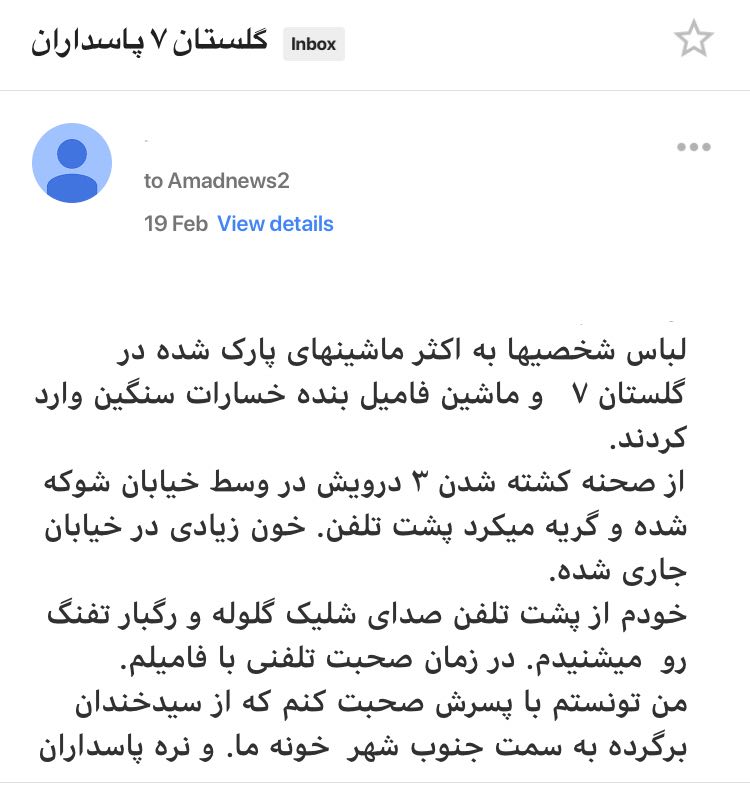Open the message overflow menu
Screen dimensions: 750x791
coord(693,147)
